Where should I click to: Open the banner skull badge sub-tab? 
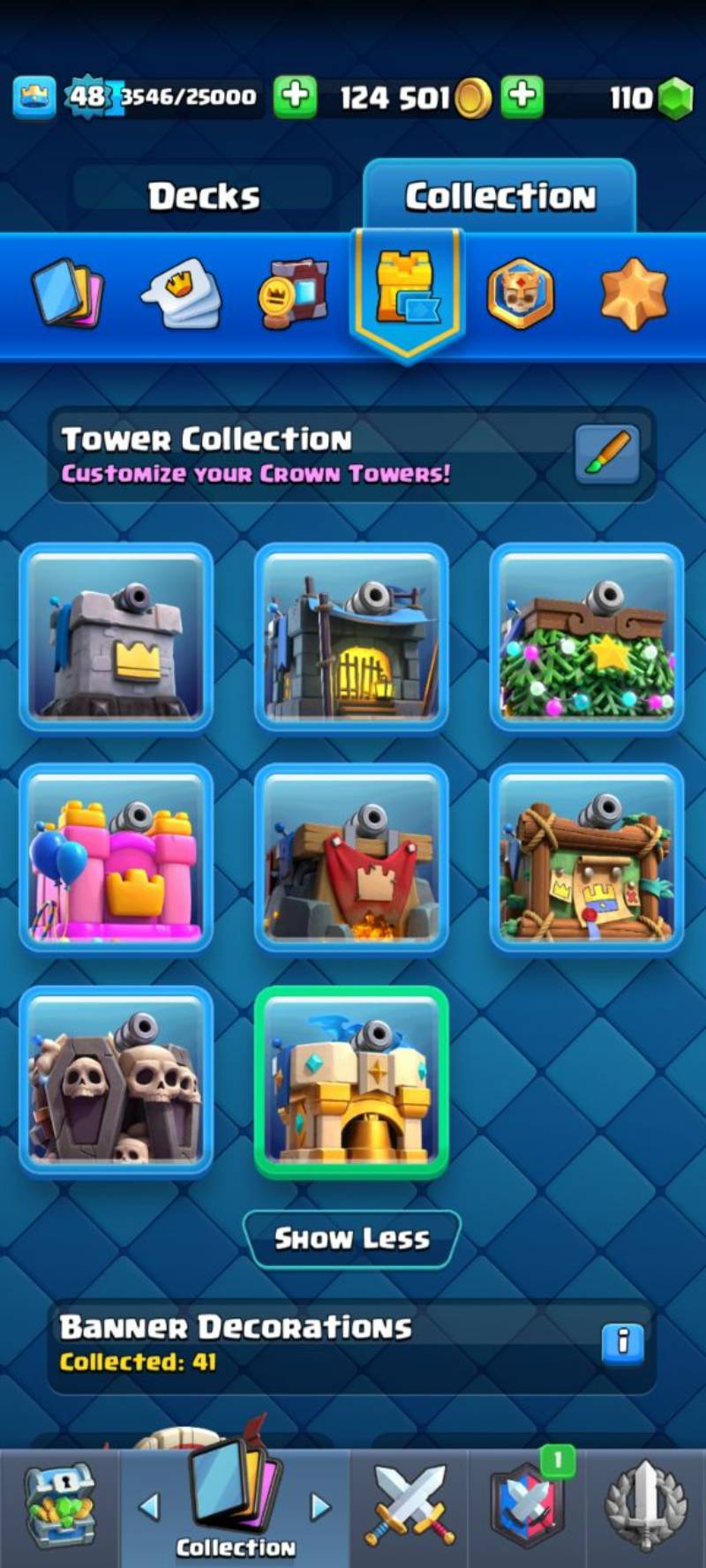pos(521,294)
